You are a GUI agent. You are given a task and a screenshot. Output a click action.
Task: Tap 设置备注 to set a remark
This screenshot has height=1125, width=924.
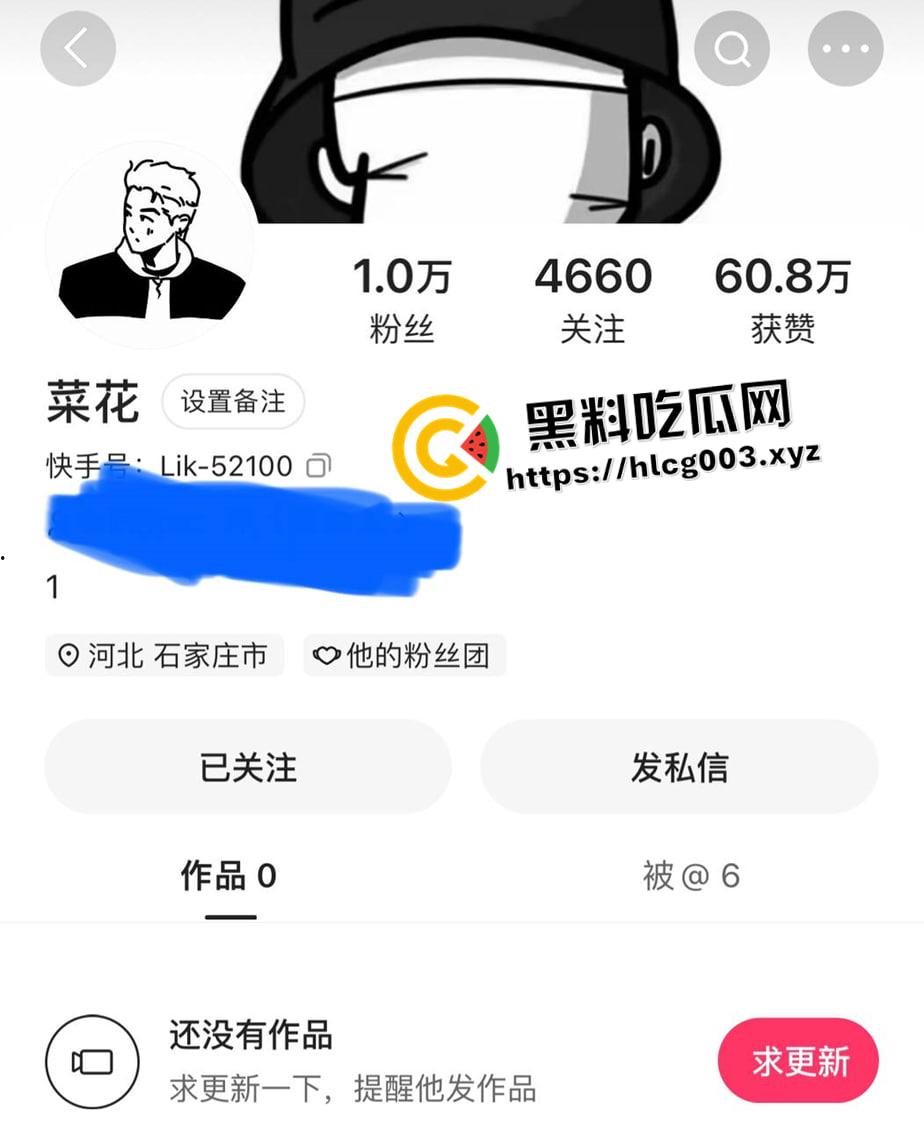232,401
